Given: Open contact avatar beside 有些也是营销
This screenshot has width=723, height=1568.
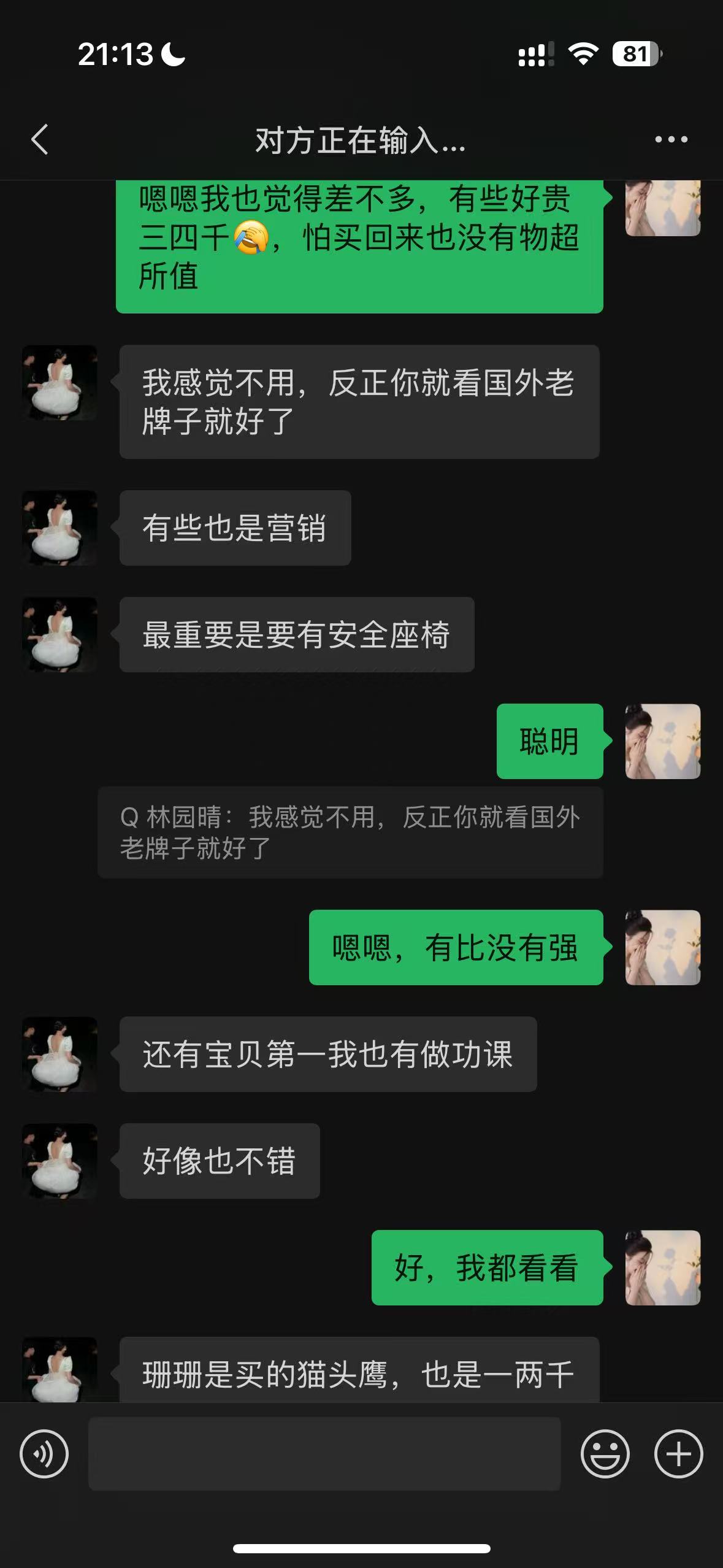Looking at the screenshot, I should pyautogui.click(x=59, y=528).
